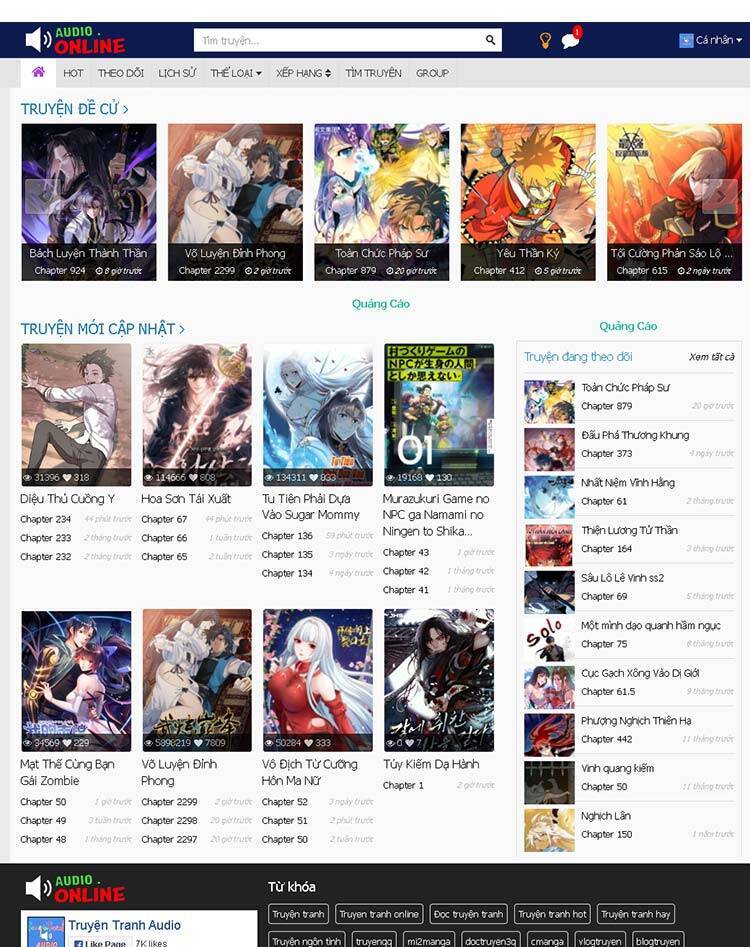Image resolution: width=750 pixels, height=947 pixels.
Task: Expand the THỂ LOẠI dropdown
Action: 236,73
